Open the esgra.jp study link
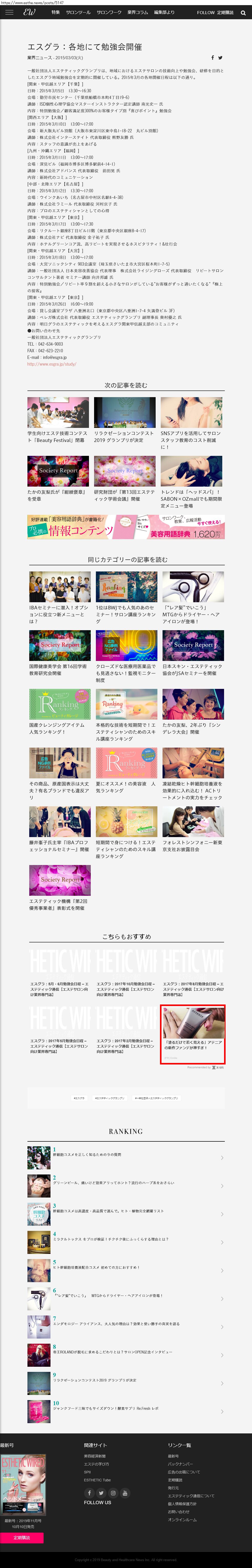The width and height of the screenshot is (252, 1568). click(52, 364)
